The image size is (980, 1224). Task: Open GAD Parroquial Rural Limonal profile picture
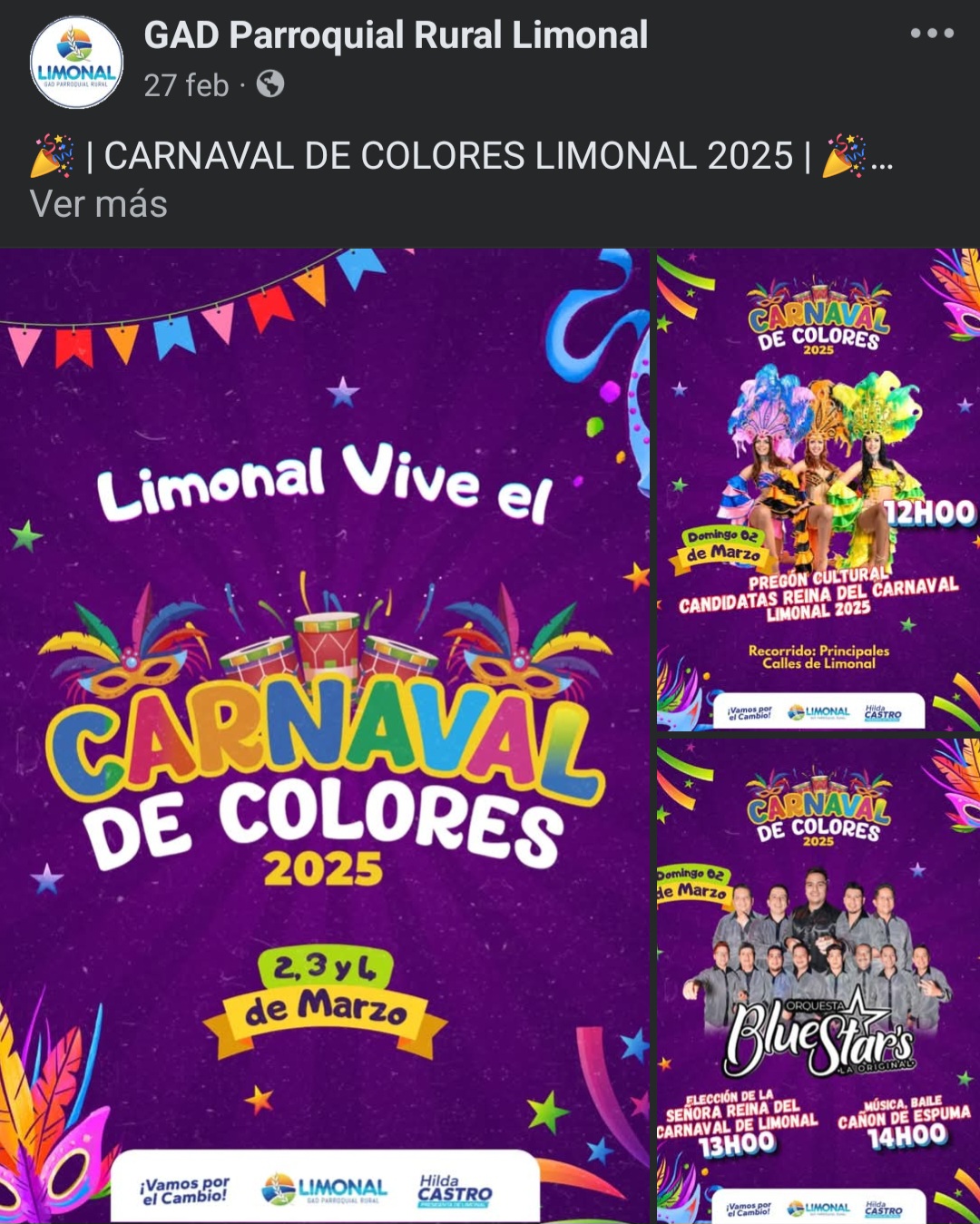tap(76, 63)
